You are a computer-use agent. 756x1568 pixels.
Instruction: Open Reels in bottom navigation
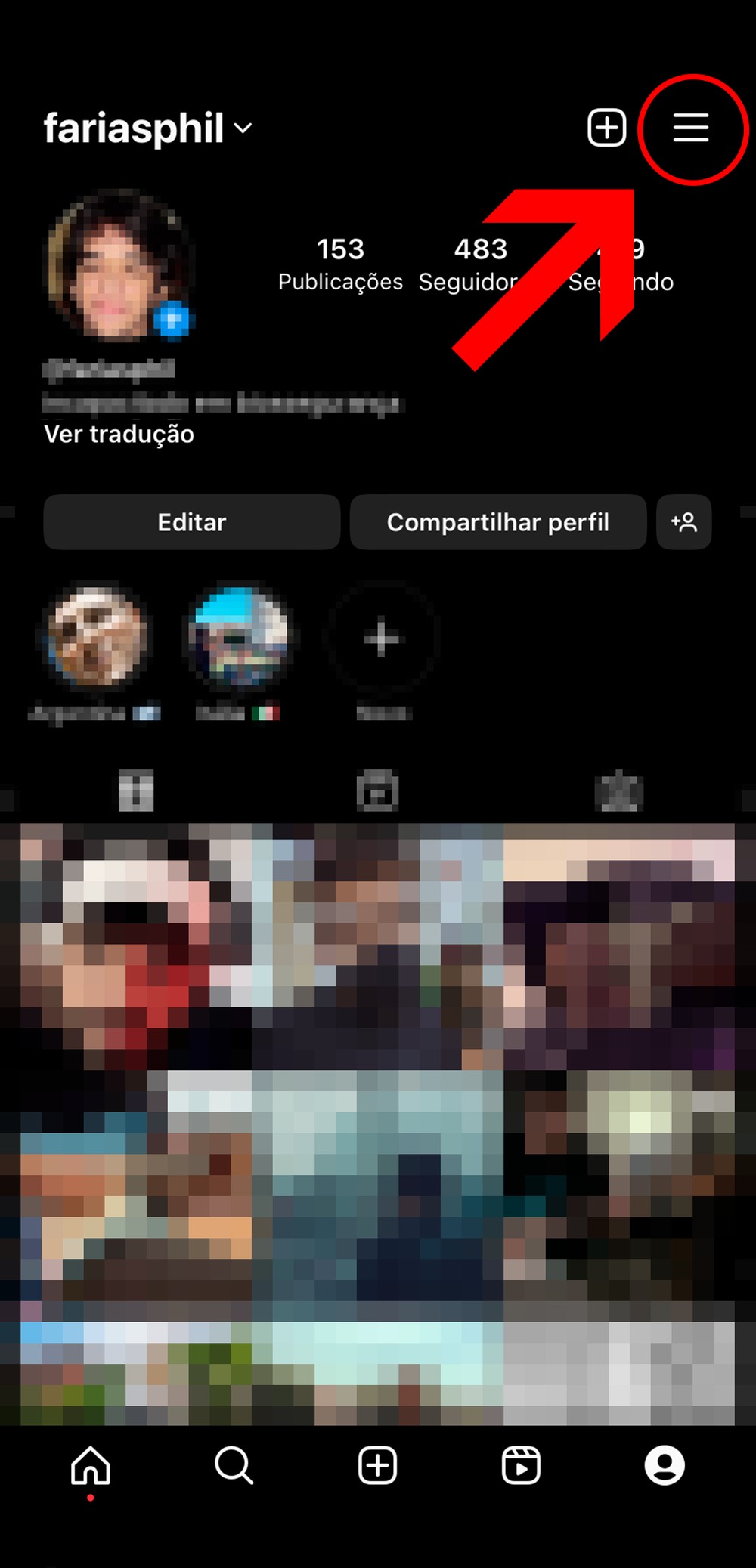(521, 1466)
